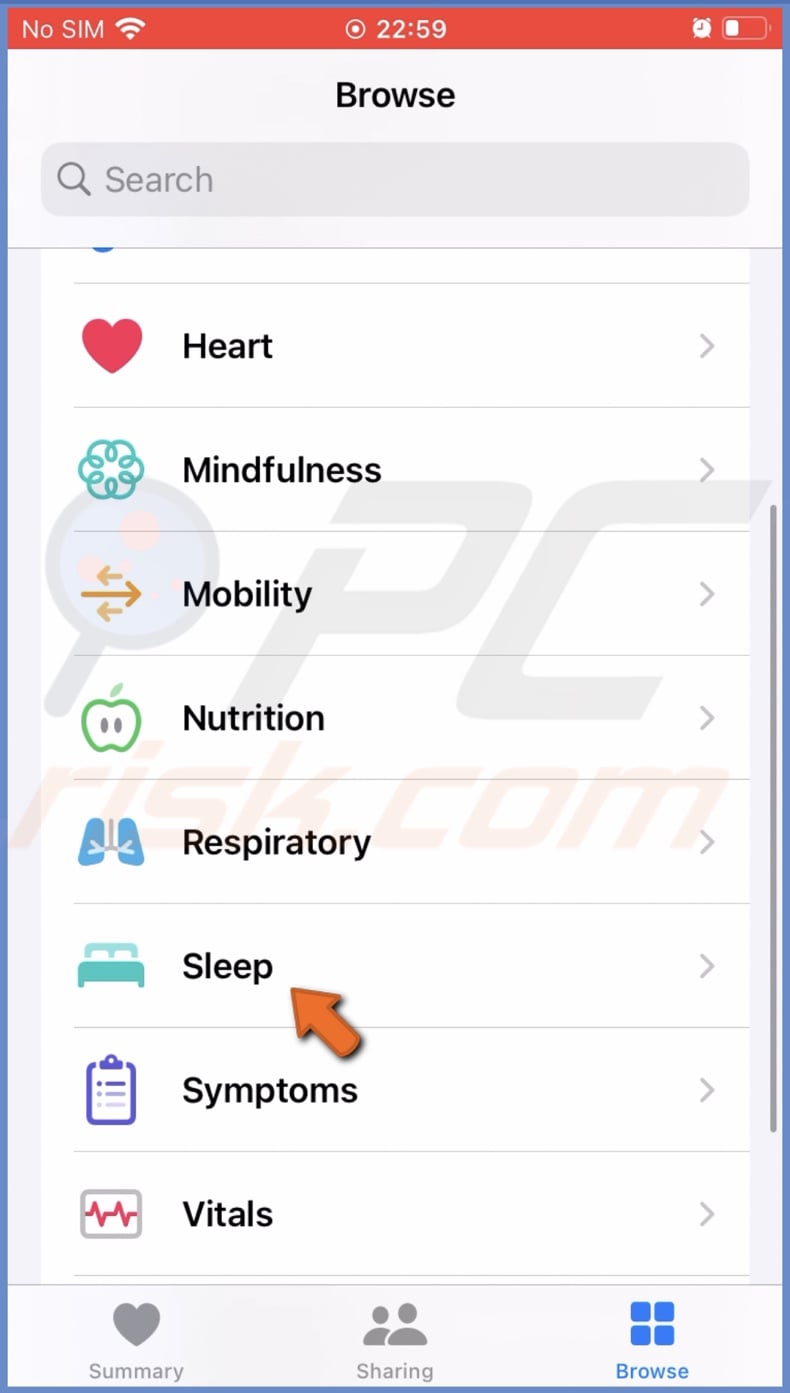Switch to the Sharing tab
This screenshot has height=1393, width=790.
(394, 1340)
